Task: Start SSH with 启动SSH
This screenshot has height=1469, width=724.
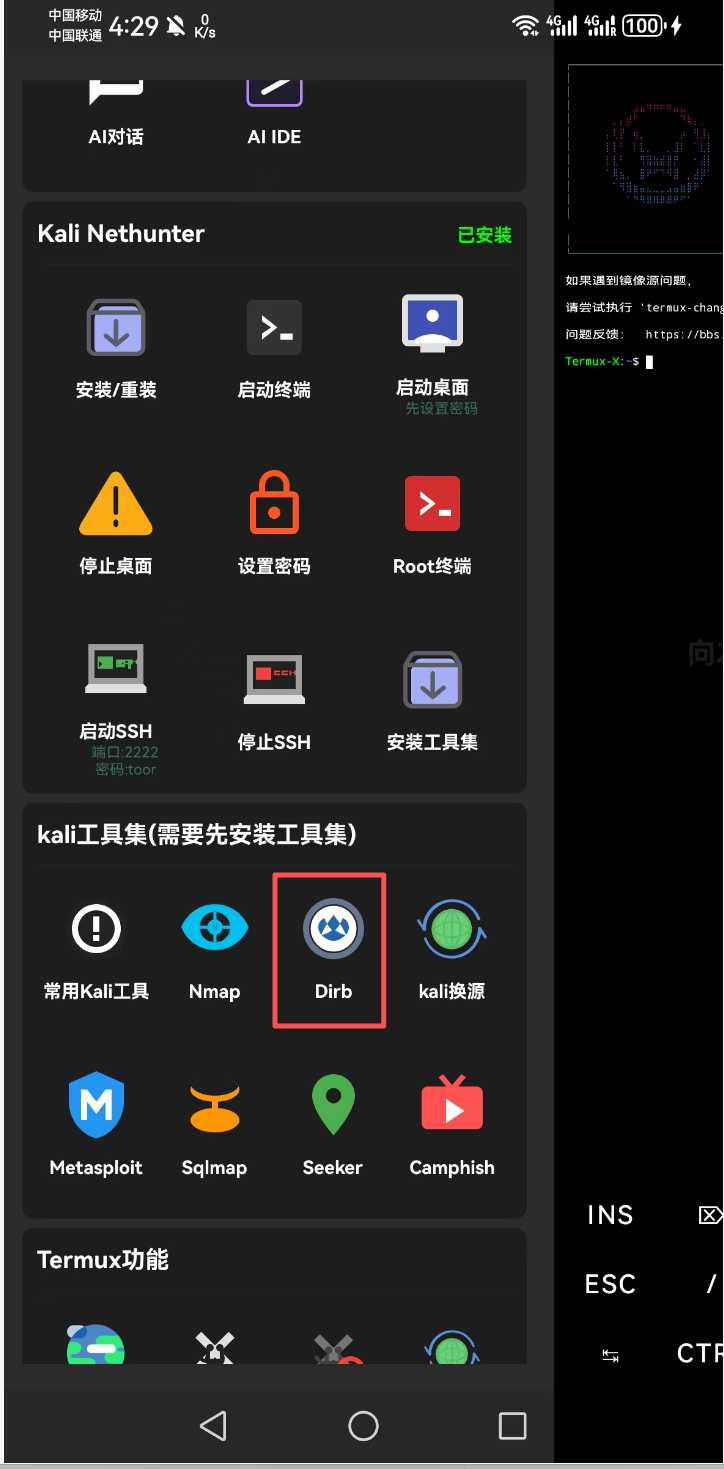Action: 116,696
